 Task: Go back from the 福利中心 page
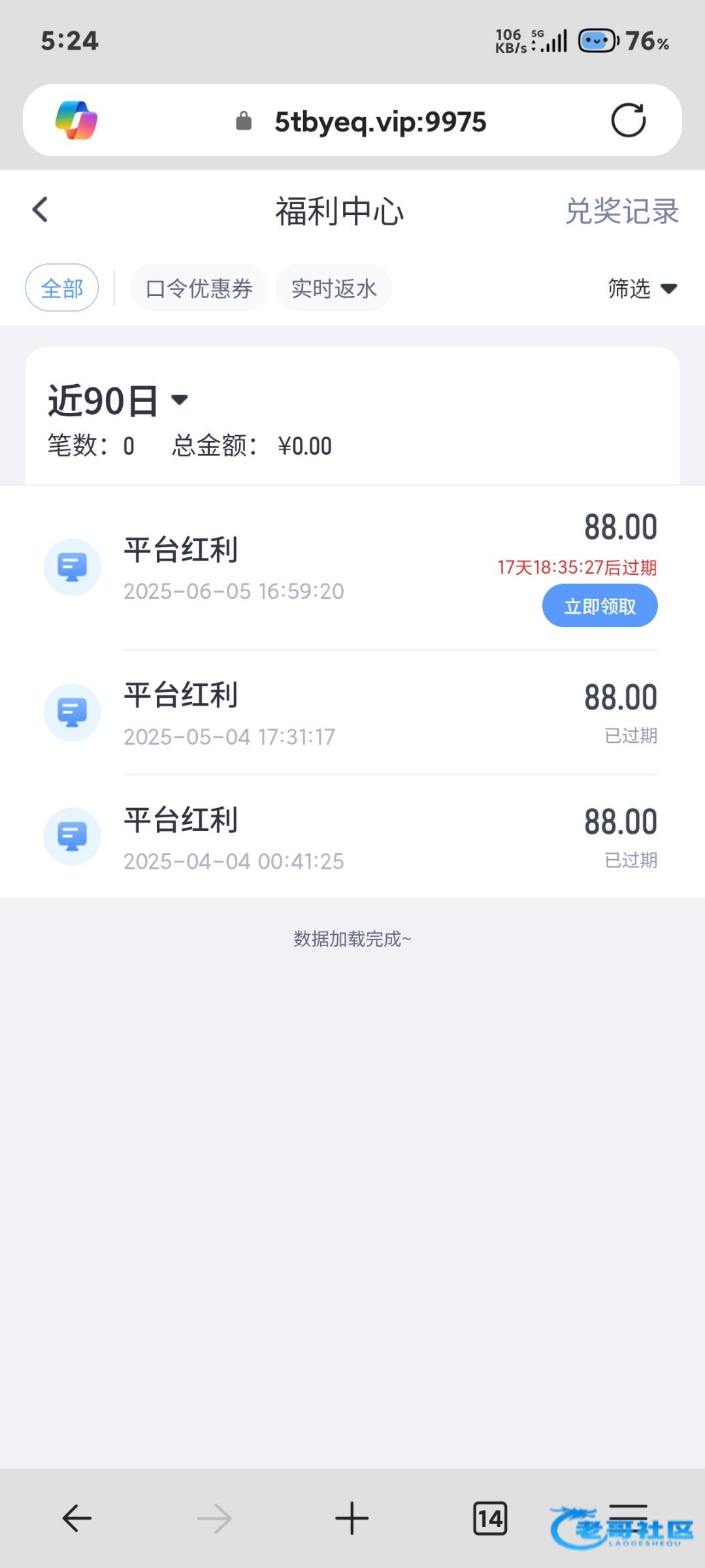point(40,210)
